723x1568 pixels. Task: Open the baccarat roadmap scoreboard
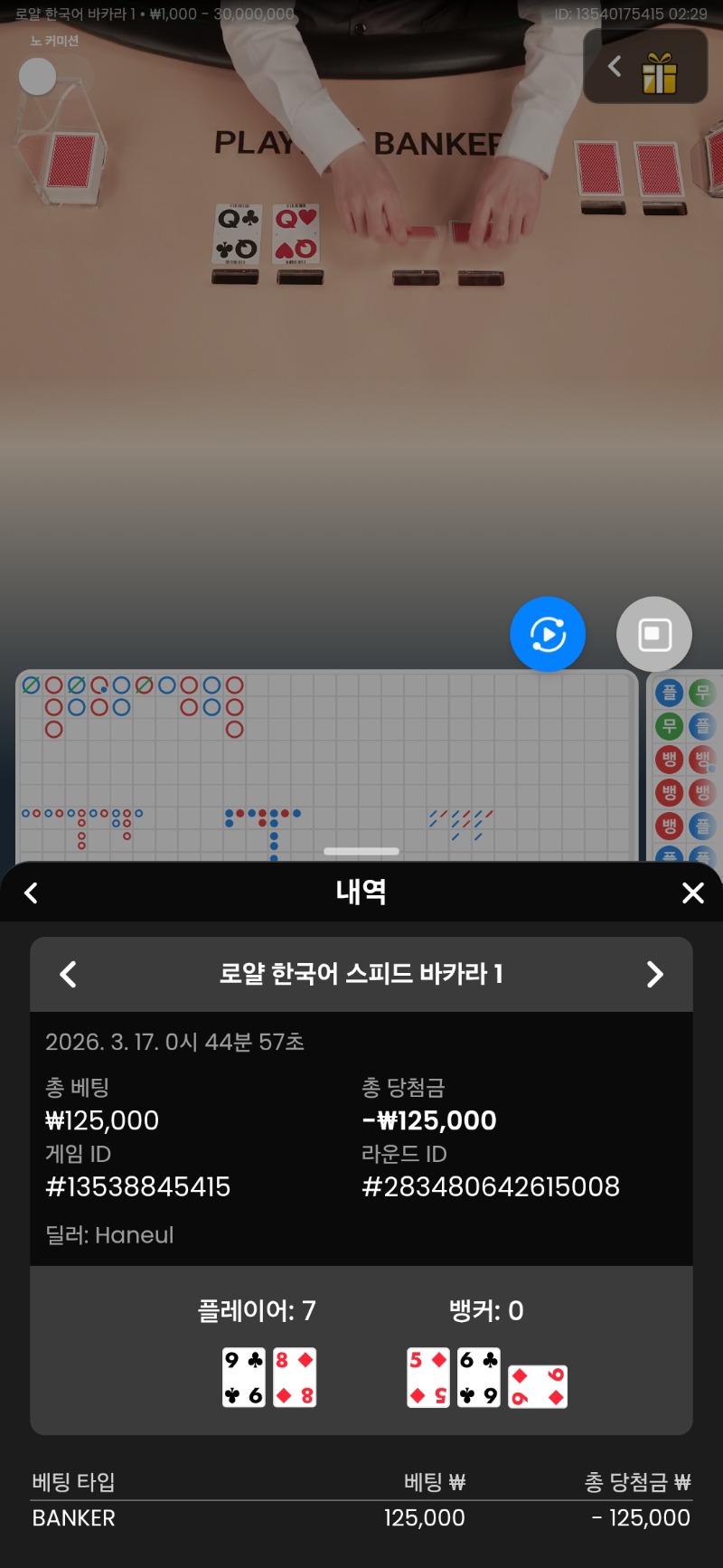tap(325, 764)
